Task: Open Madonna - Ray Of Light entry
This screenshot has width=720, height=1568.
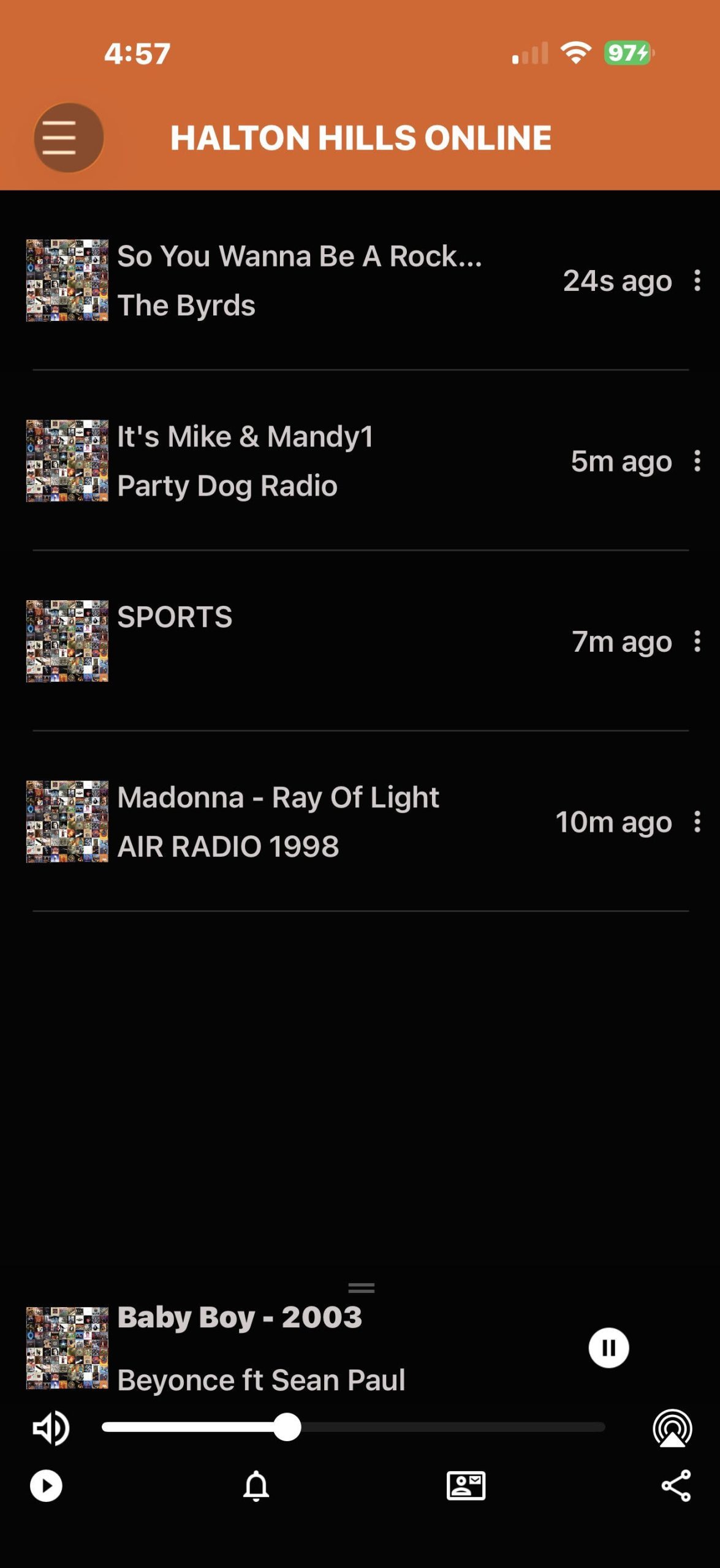Action: pyautogui.click(x=278, y=798)
